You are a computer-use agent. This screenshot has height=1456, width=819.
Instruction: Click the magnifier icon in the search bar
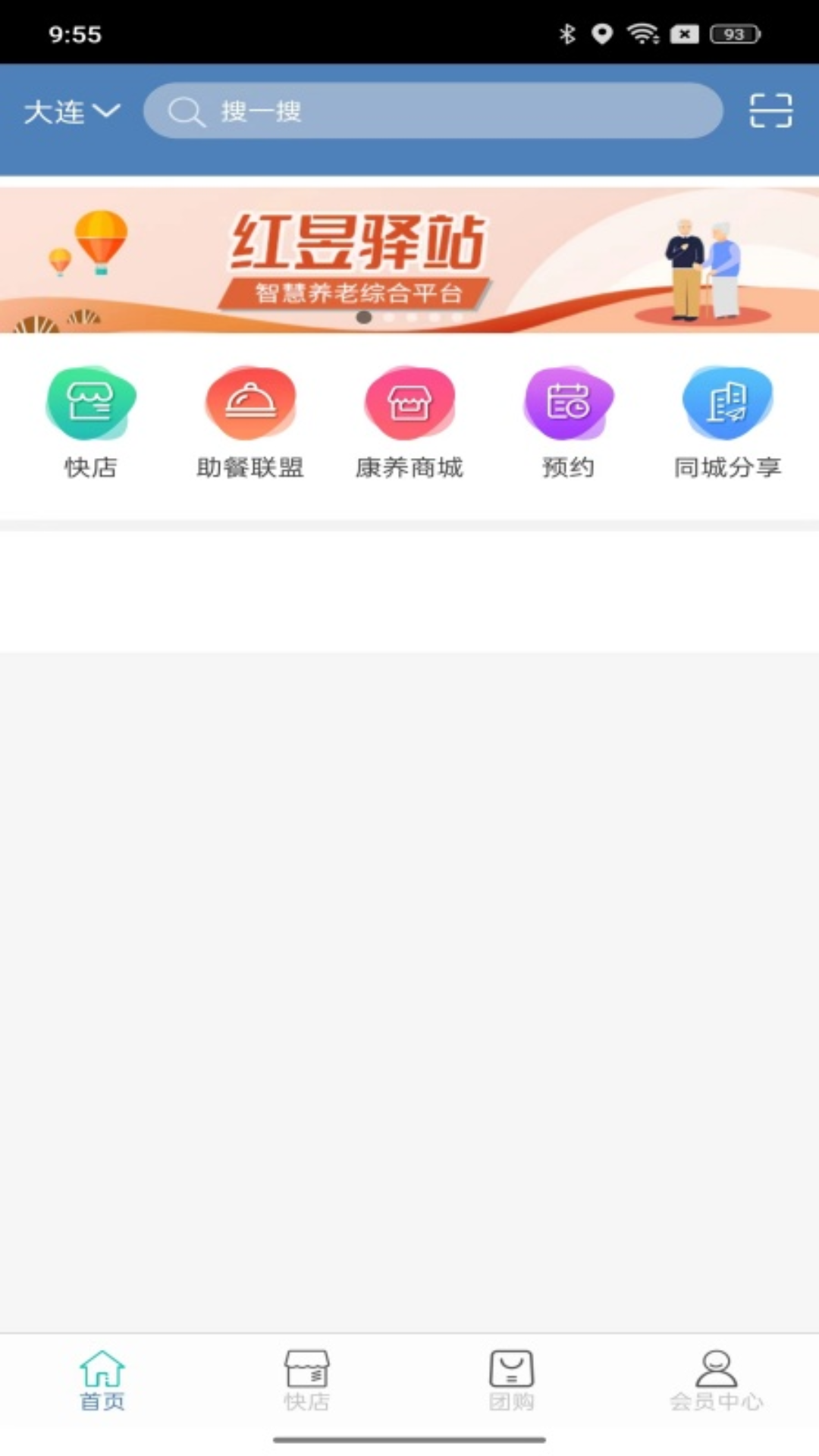[x=186, y=111]
